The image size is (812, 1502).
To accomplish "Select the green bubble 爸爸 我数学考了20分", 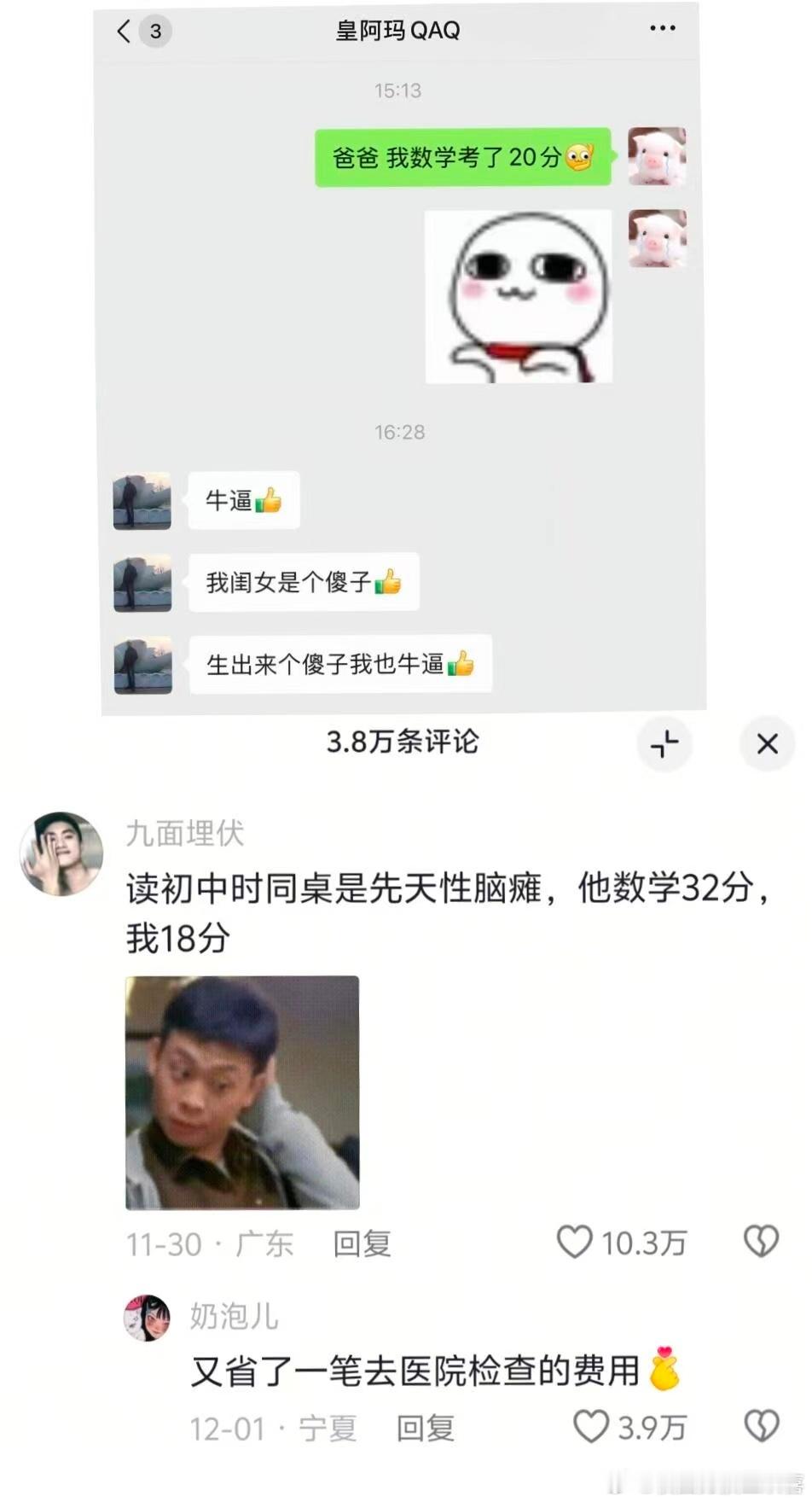I will coord(465,157).
